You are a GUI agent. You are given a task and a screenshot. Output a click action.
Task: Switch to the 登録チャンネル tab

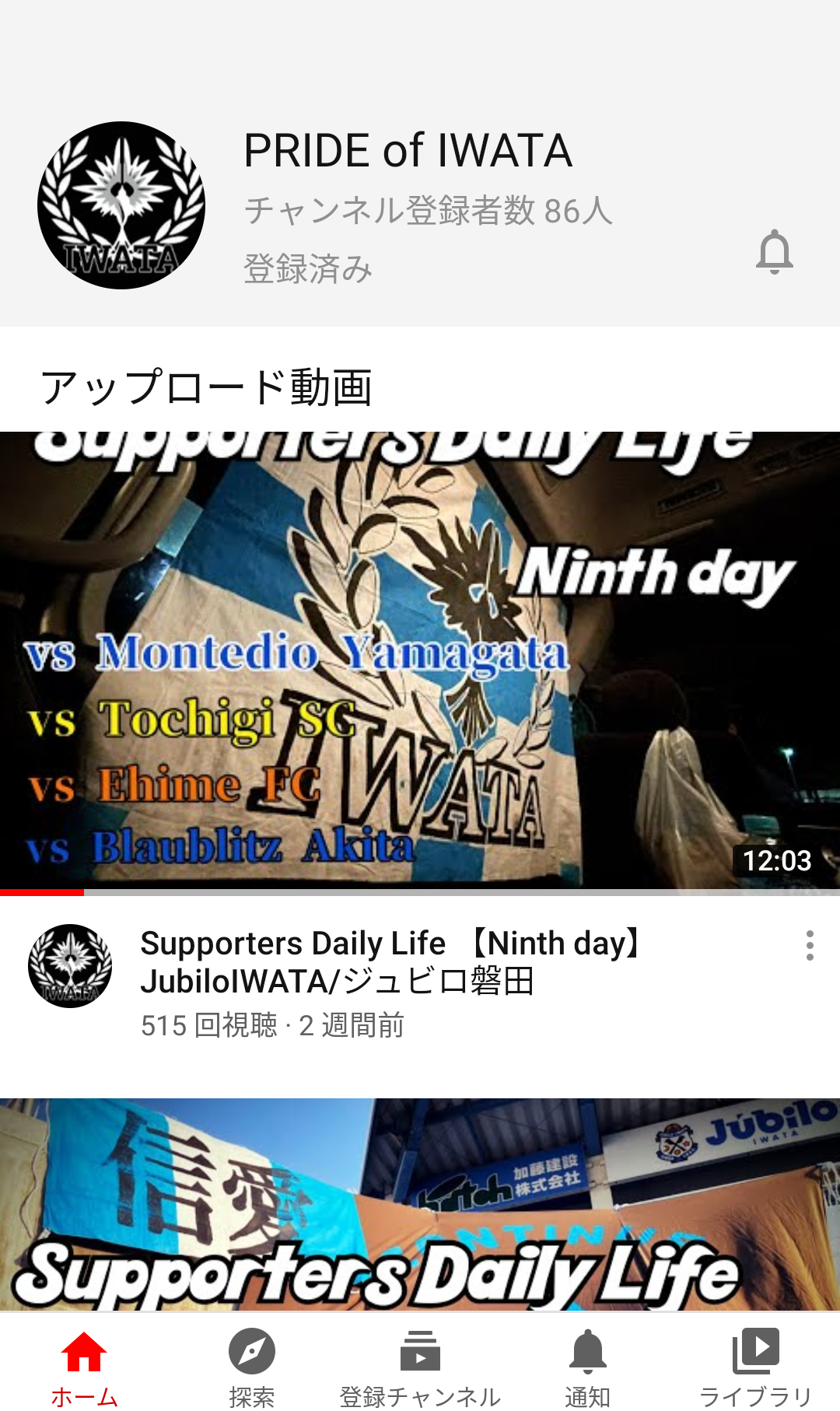420,1367
